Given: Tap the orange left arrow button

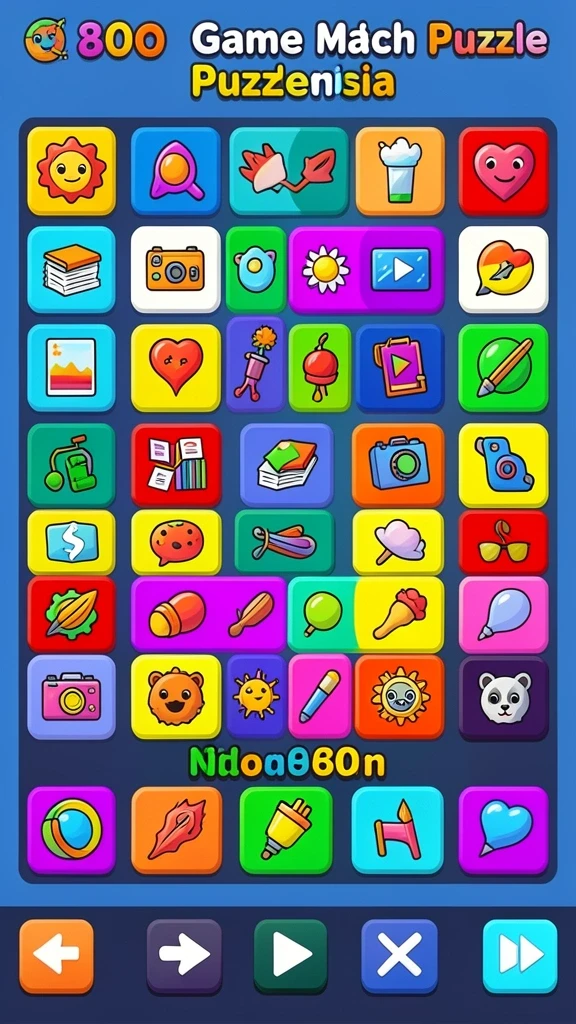Looking at the screenshot, I should click(56, 955).
